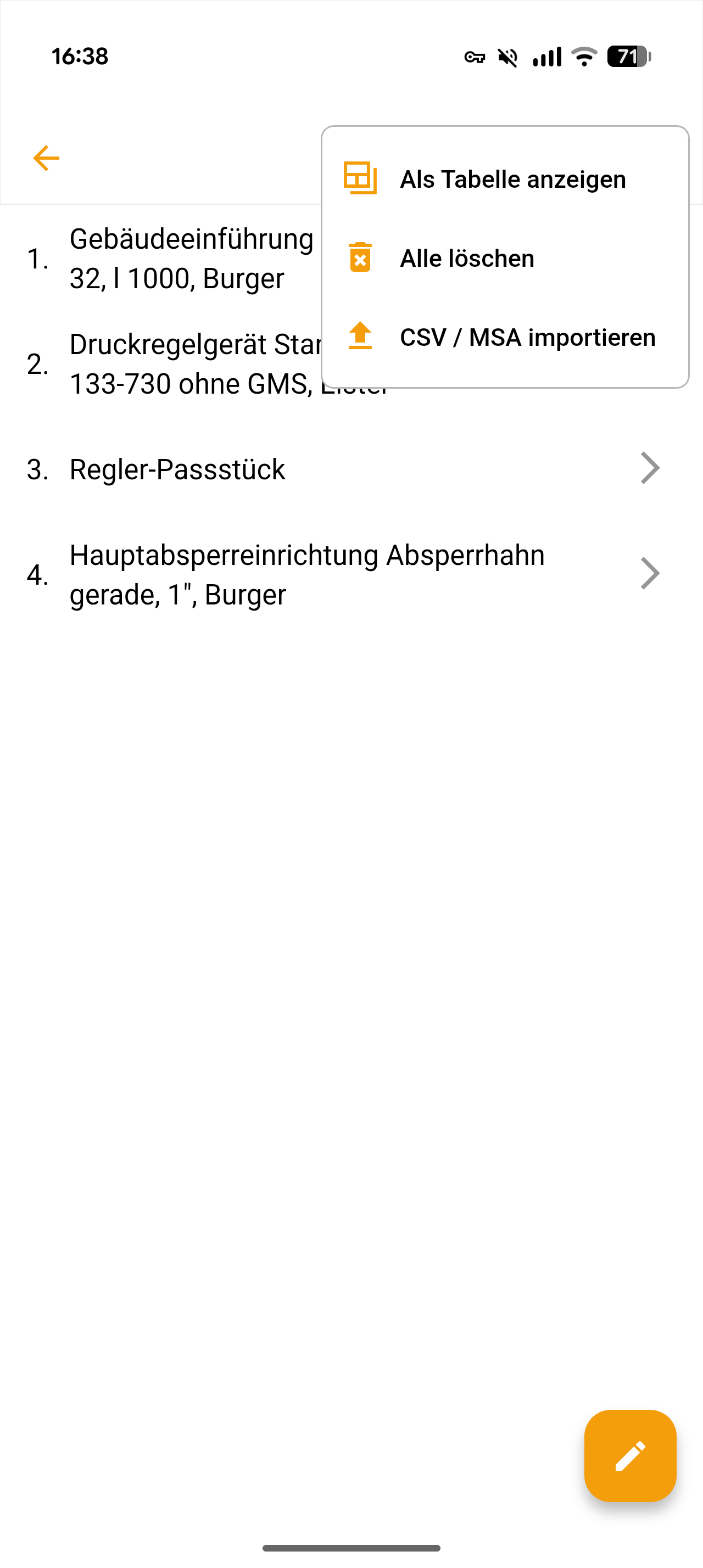Open the Regler-Passstück entry

point(341,469)
